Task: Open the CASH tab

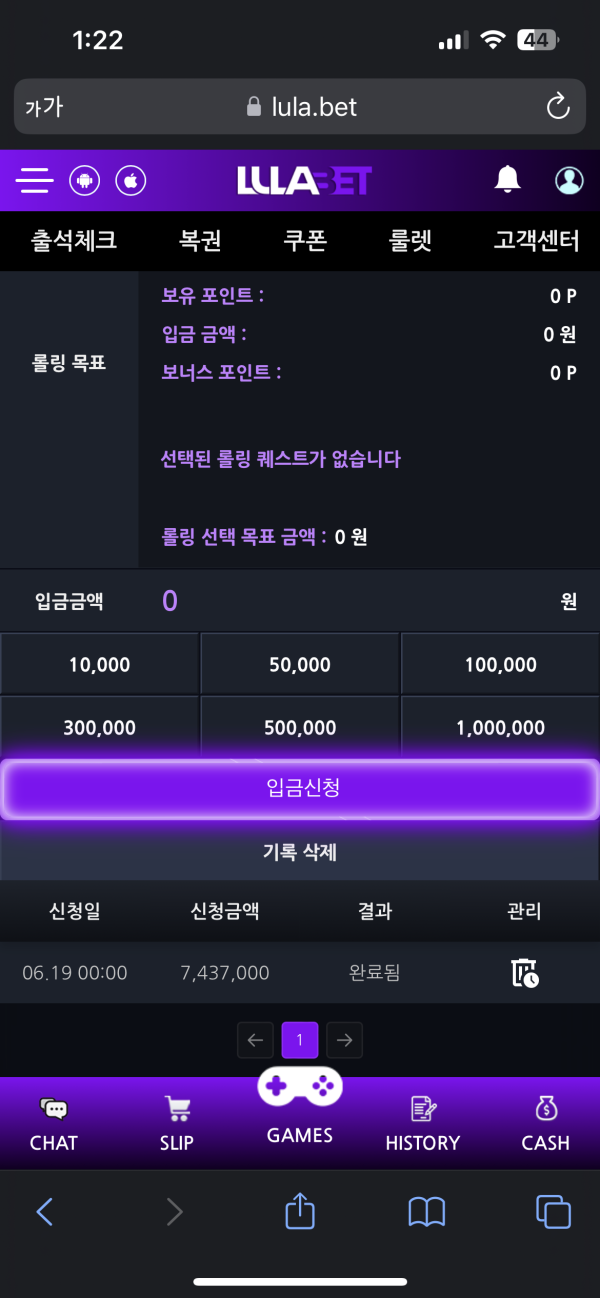Action: [545, 1125]
